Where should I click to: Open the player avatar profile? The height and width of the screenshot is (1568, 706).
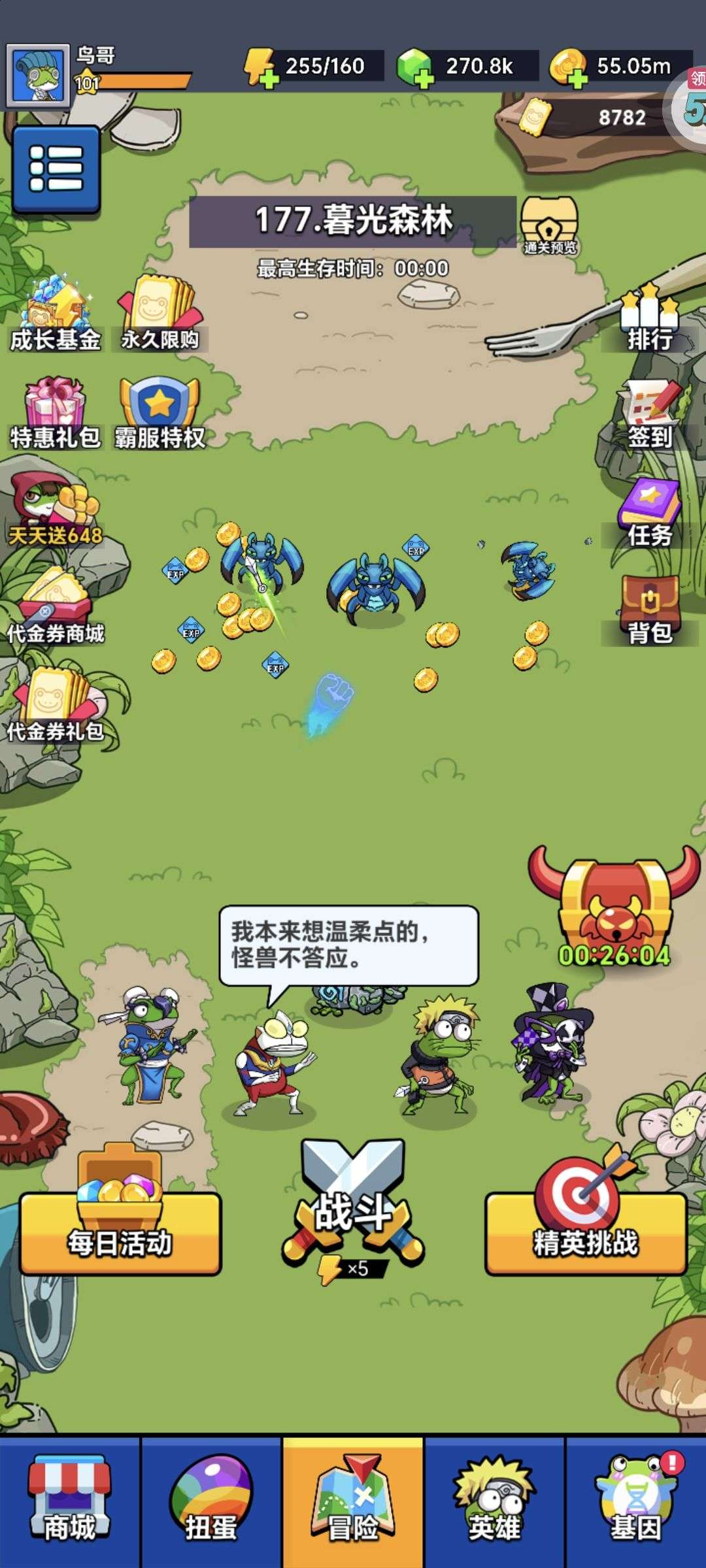37,75
